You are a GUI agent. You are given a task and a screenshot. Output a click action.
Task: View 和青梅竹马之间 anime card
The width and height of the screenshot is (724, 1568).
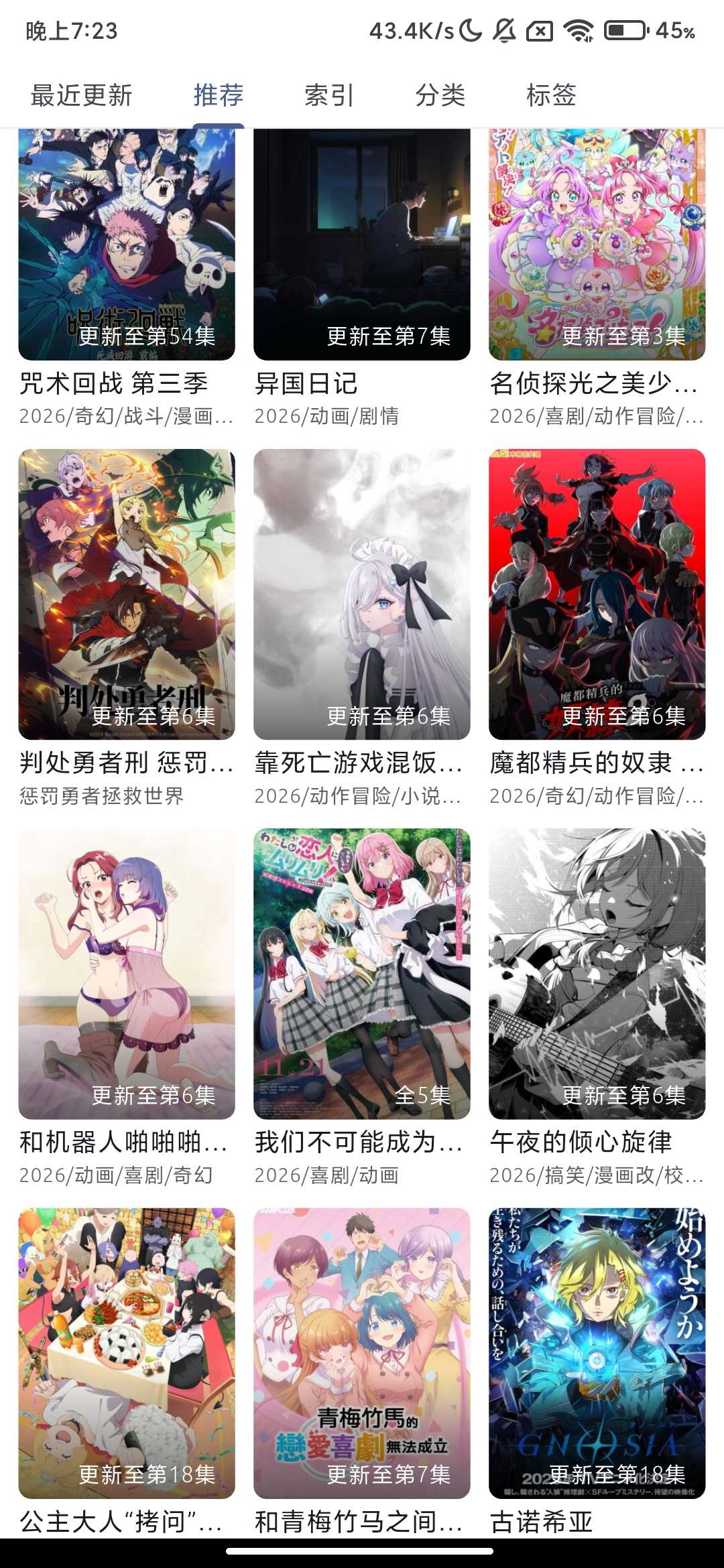(x=362, y=1352)
